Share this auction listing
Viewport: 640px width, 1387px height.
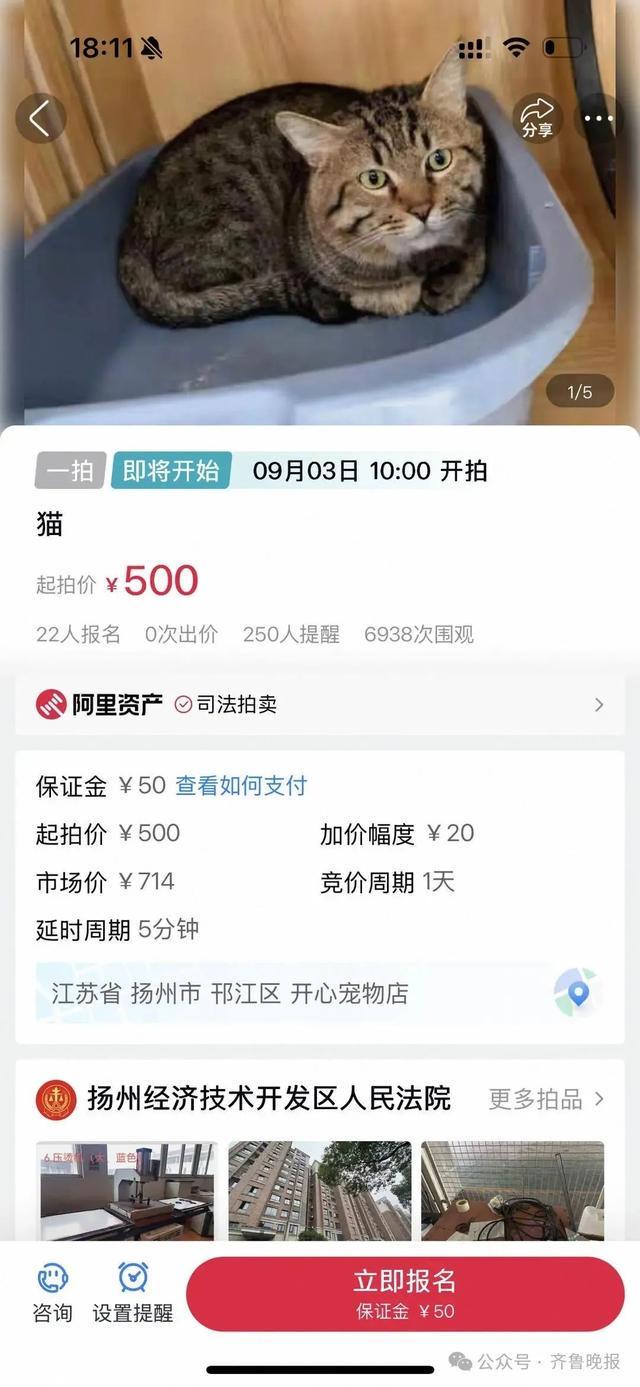[537, 119]
